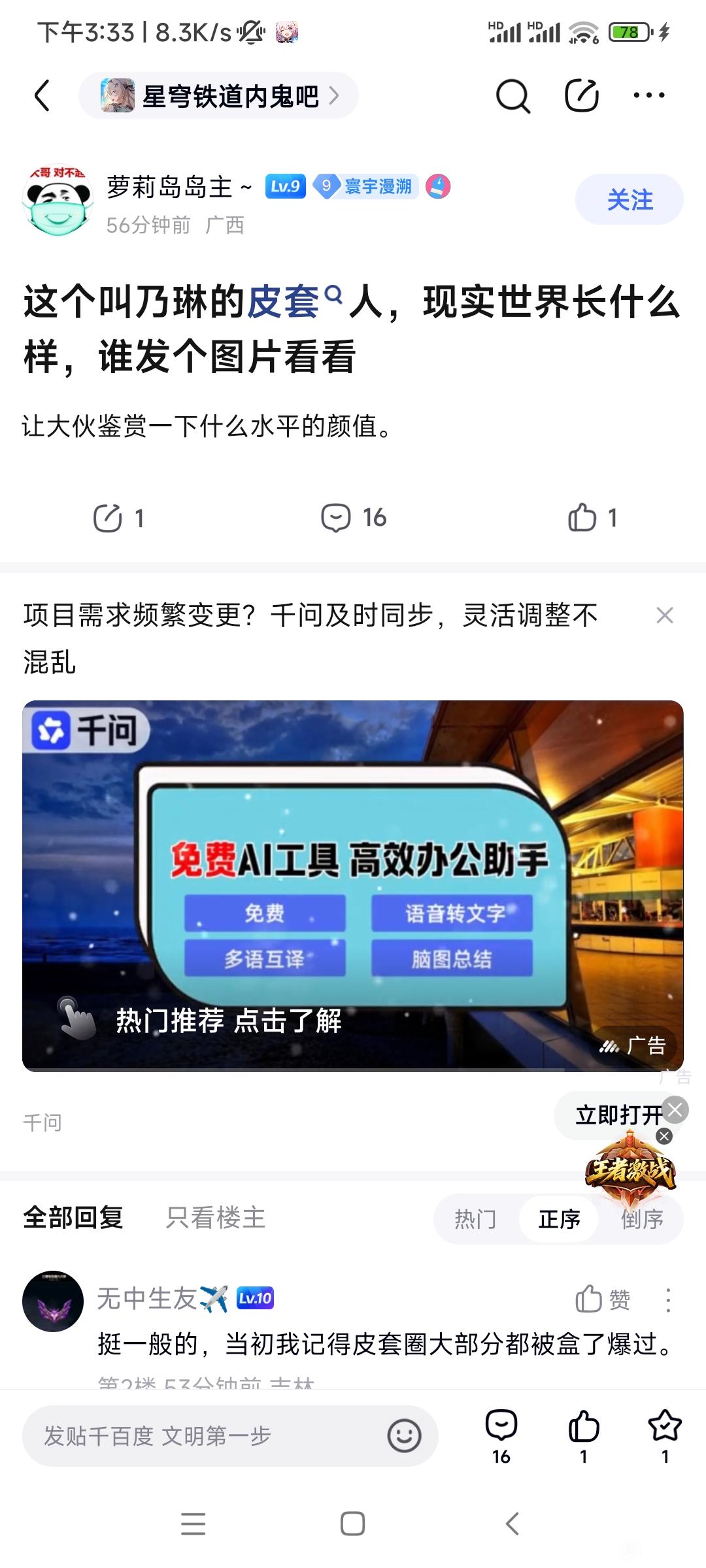Show only the original poster's replies
Image resolution: width=706 pixels, height=1568 pixels.
pos(216,1218)
